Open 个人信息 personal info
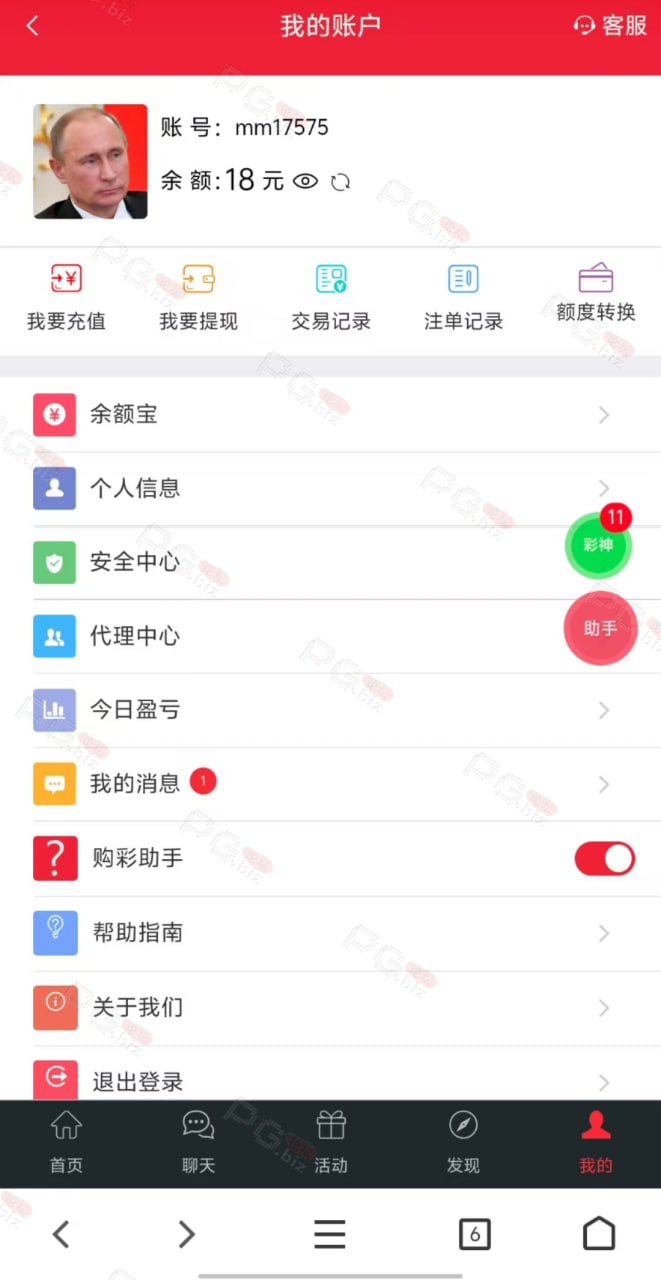This screenshot has width=661, height=1280. pyautogui.click(x=330, y=488)
